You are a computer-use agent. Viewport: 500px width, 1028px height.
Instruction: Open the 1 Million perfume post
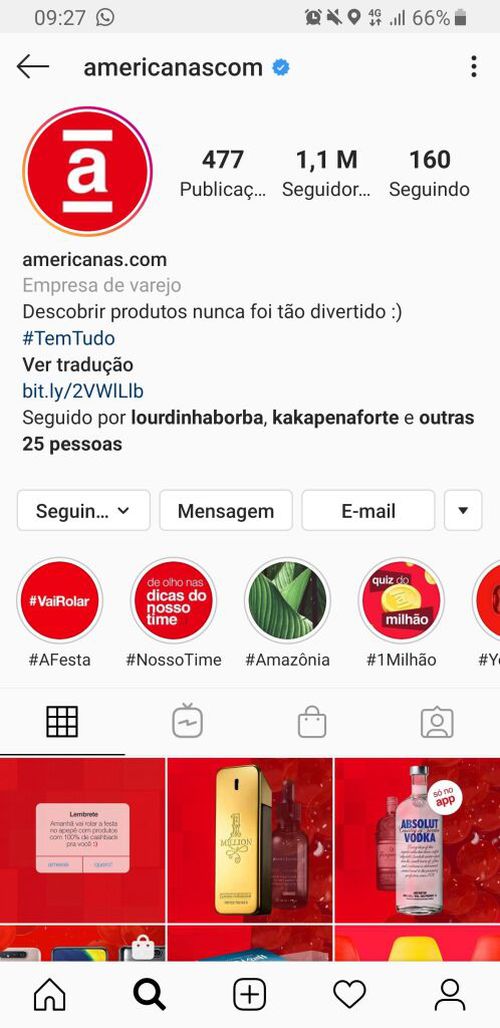coord(250,840)
